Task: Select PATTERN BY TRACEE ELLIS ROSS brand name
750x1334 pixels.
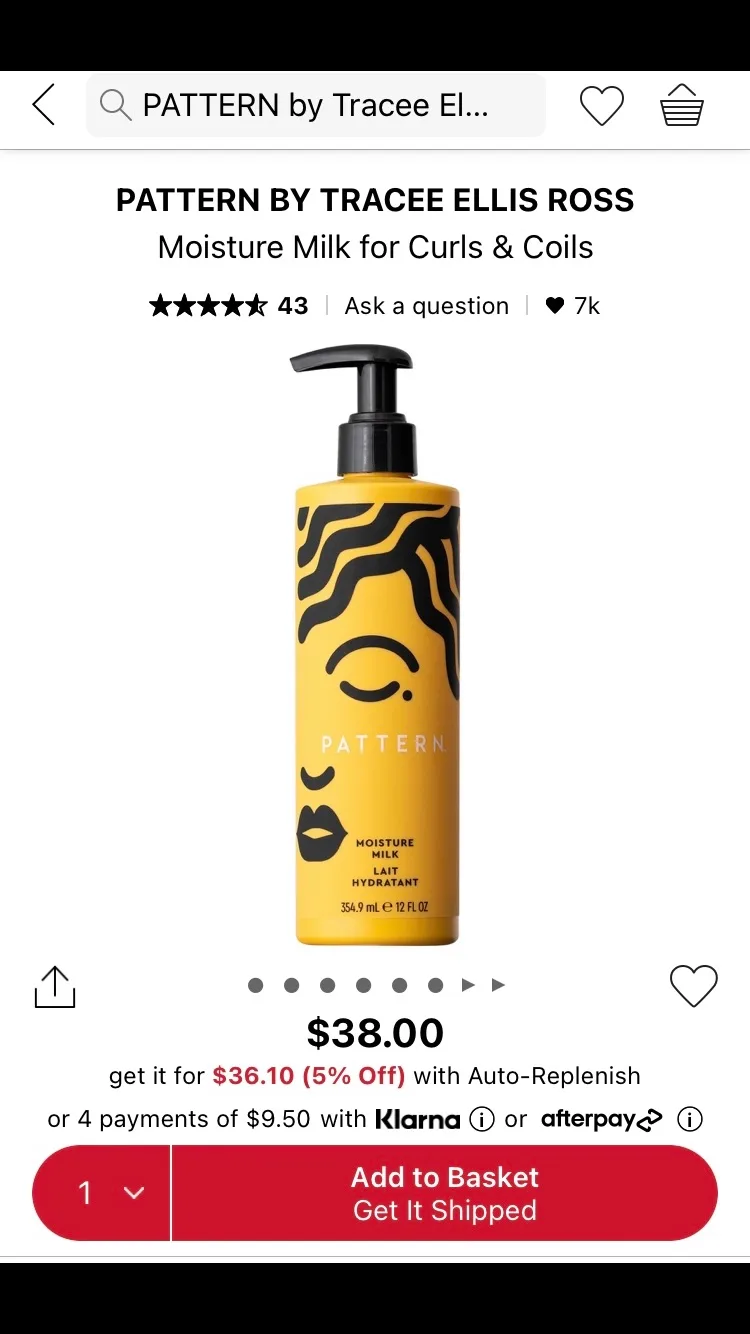Action: (x=375, y=200)
